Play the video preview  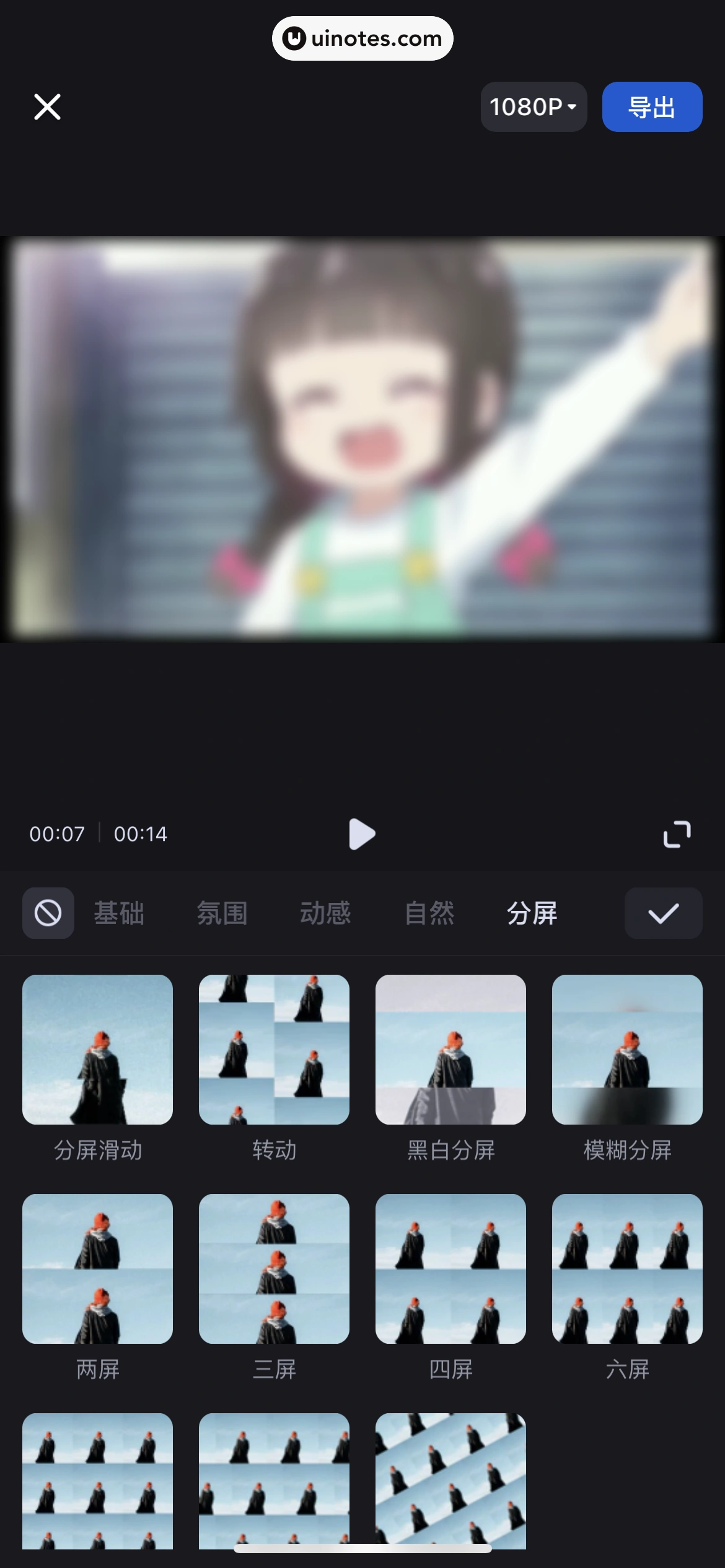[362, 834]
